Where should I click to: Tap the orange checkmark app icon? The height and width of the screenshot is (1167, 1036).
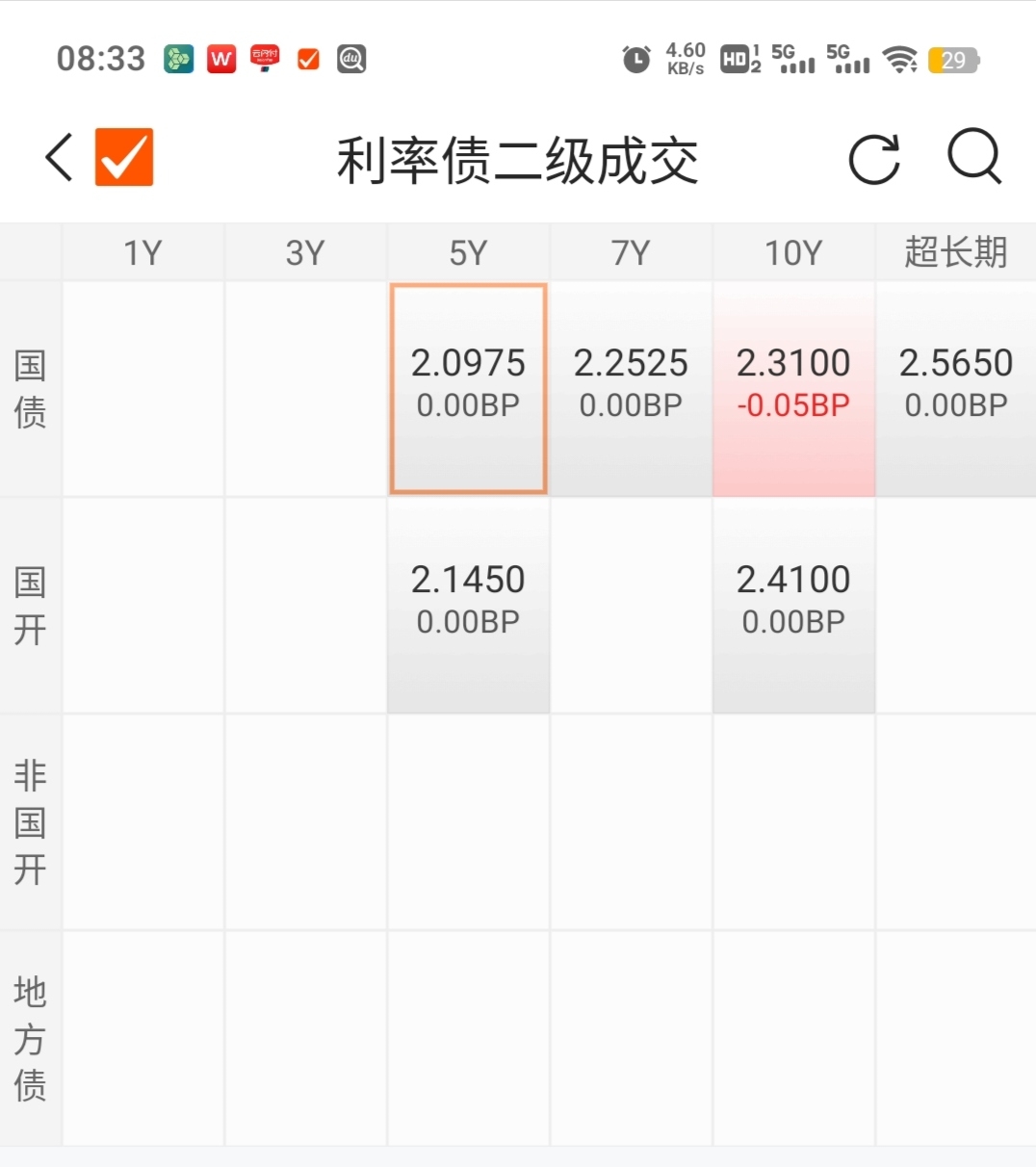point(123,157)
